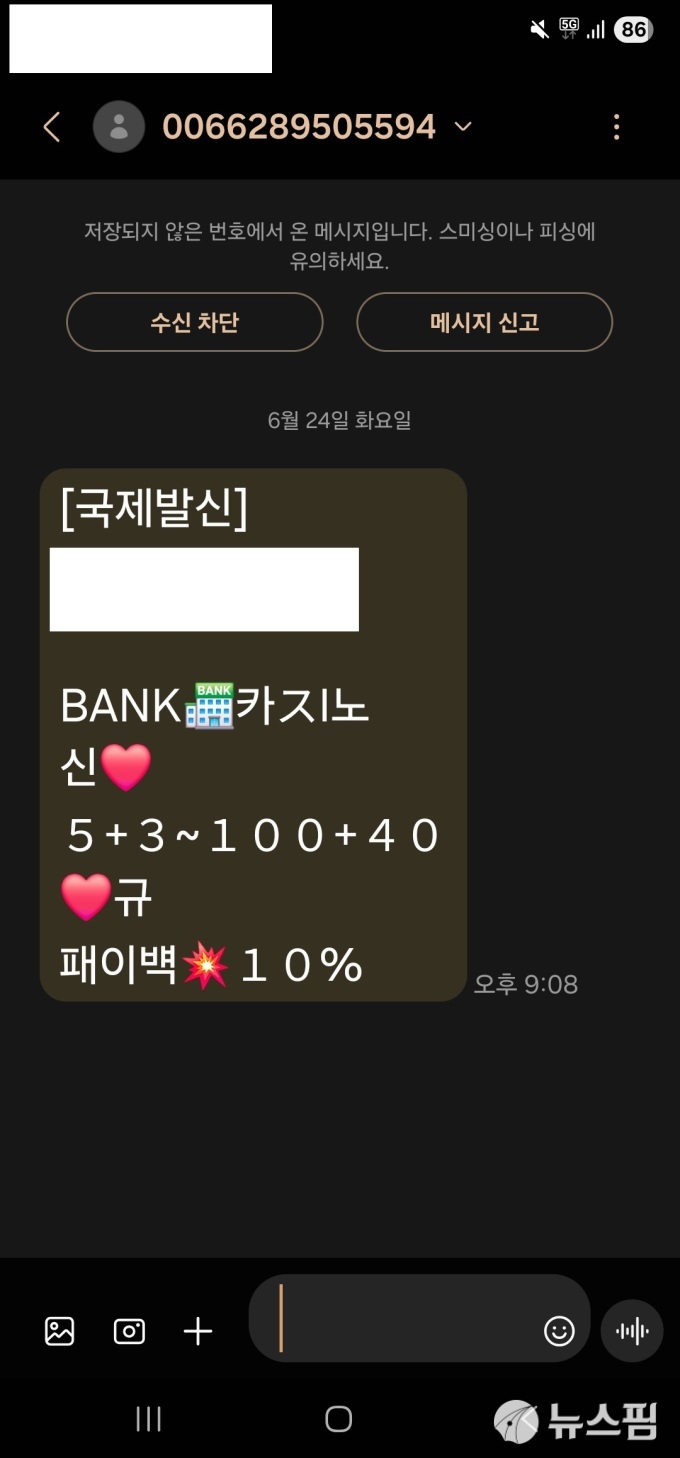Open the camera to attach a photo
Screen dimensions: 680x1458
pyautogui.click(x=129, y=1331)
